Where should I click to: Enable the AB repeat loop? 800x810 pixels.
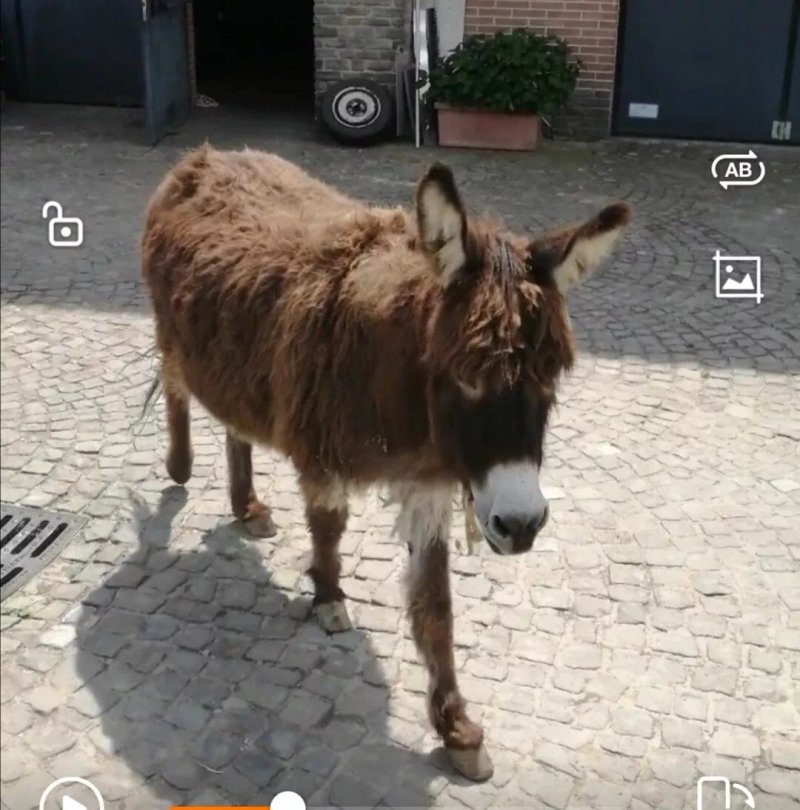(738, 170)
